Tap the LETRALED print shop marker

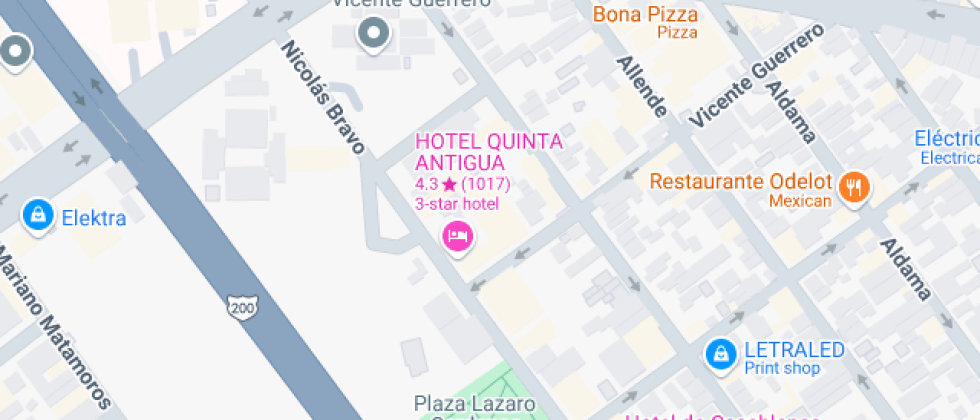pyautogui.click(x=719, y=353)
